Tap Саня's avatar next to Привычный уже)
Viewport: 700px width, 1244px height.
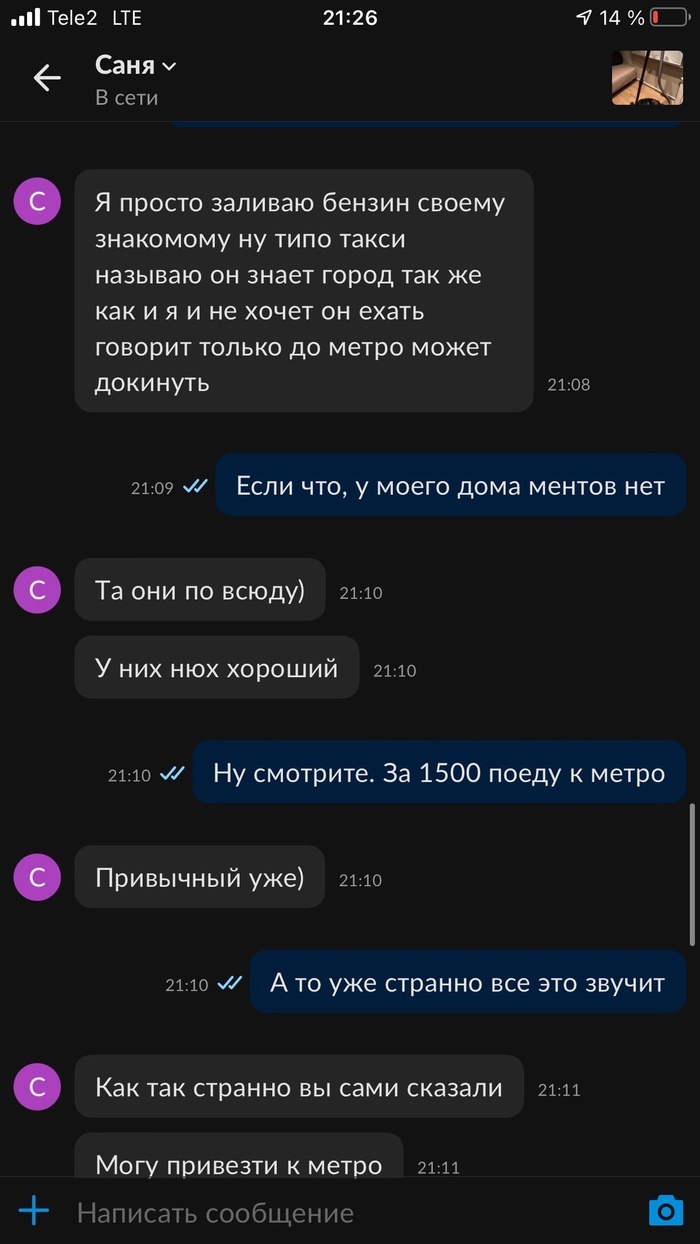pos(37,877)
